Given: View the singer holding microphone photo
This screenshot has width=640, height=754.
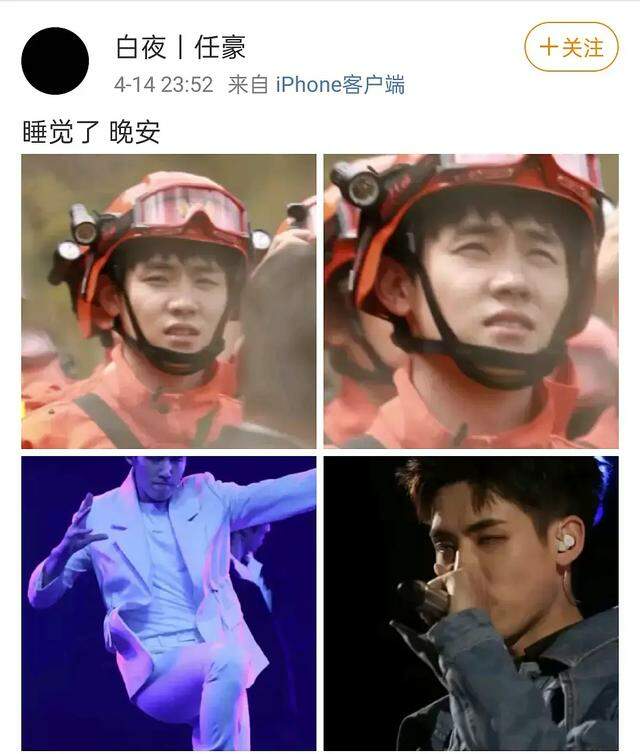Looking at the screenshot, I should point(471,603).
